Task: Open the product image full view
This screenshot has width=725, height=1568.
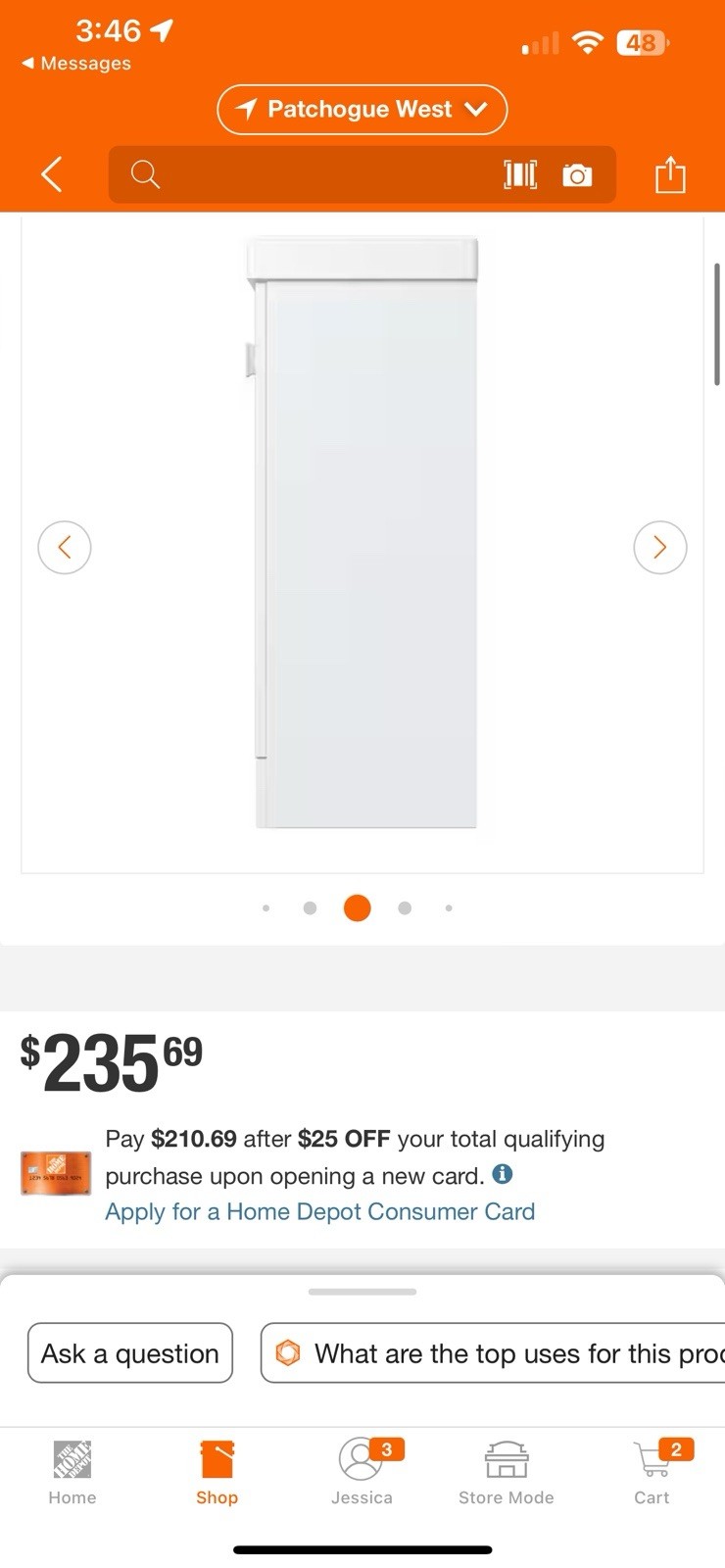Action: (x=362, y=532)
